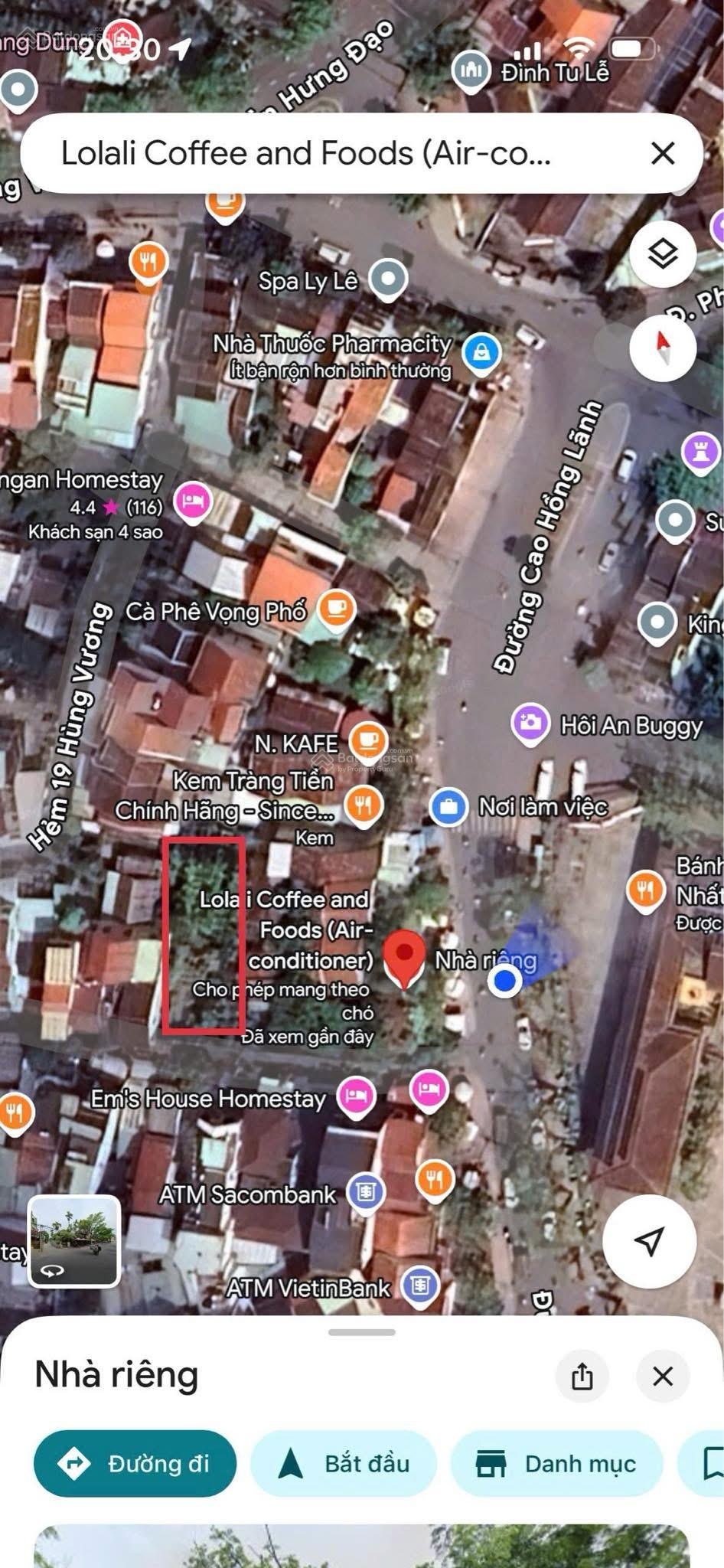The image size is (724, 1568).
Task: Tap the Nơi làm việc work pin
Action: pos(448,807)
